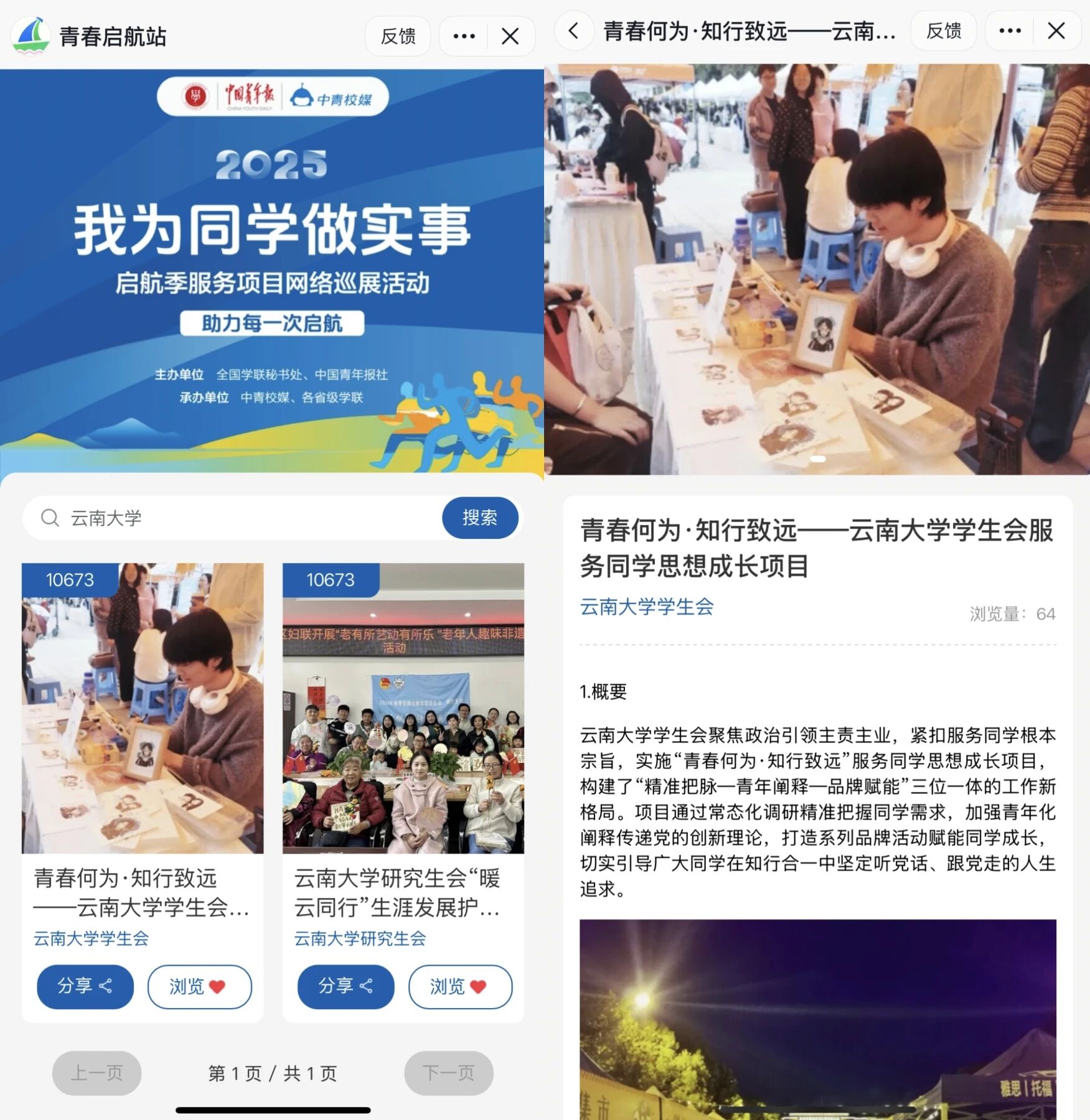
Task: Share the 云南大学学生会 project
Action: pyautogui.click(x=85, y=986)
